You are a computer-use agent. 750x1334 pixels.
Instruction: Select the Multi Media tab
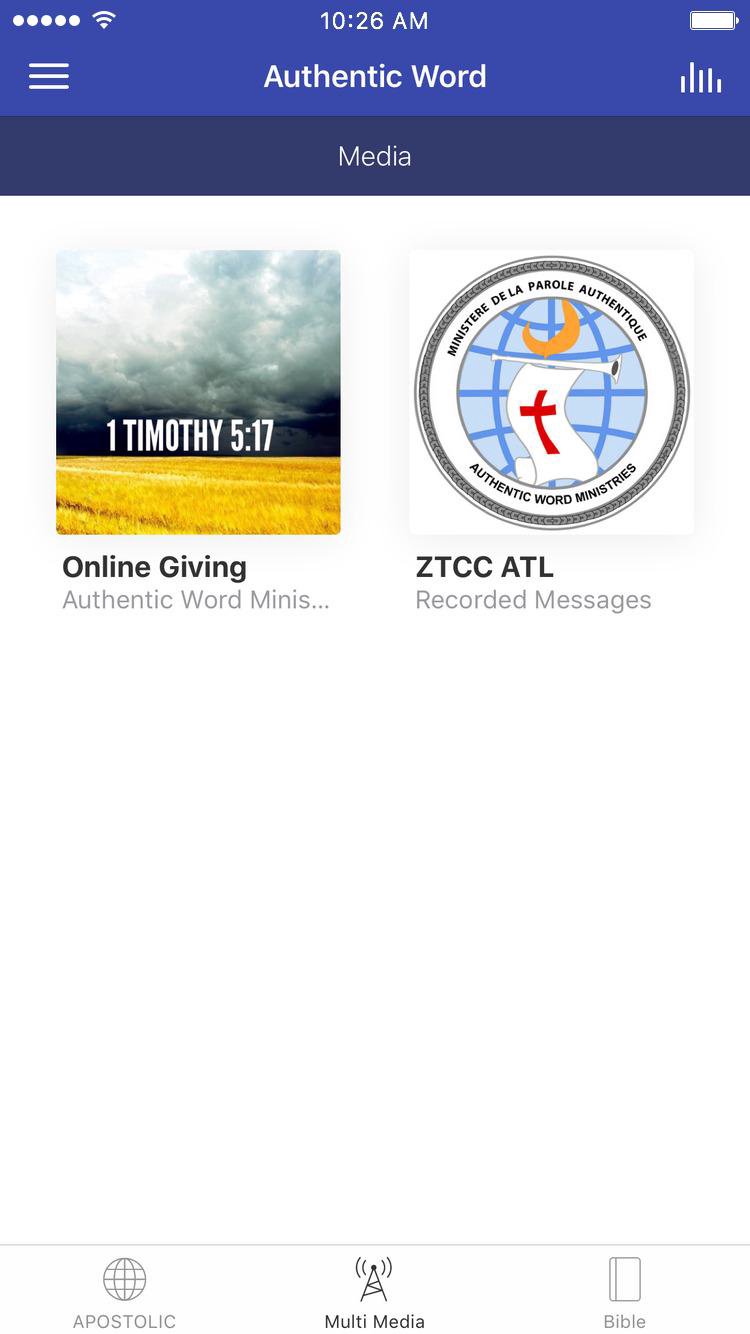tap(375, 1290)
